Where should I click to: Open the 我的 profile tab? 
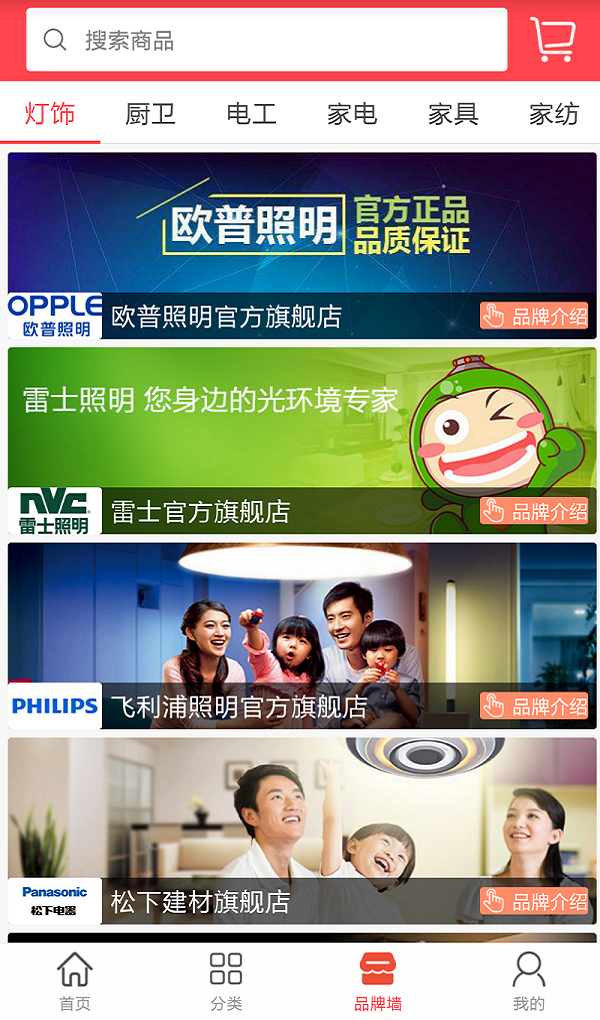click(x=528, y=981)
